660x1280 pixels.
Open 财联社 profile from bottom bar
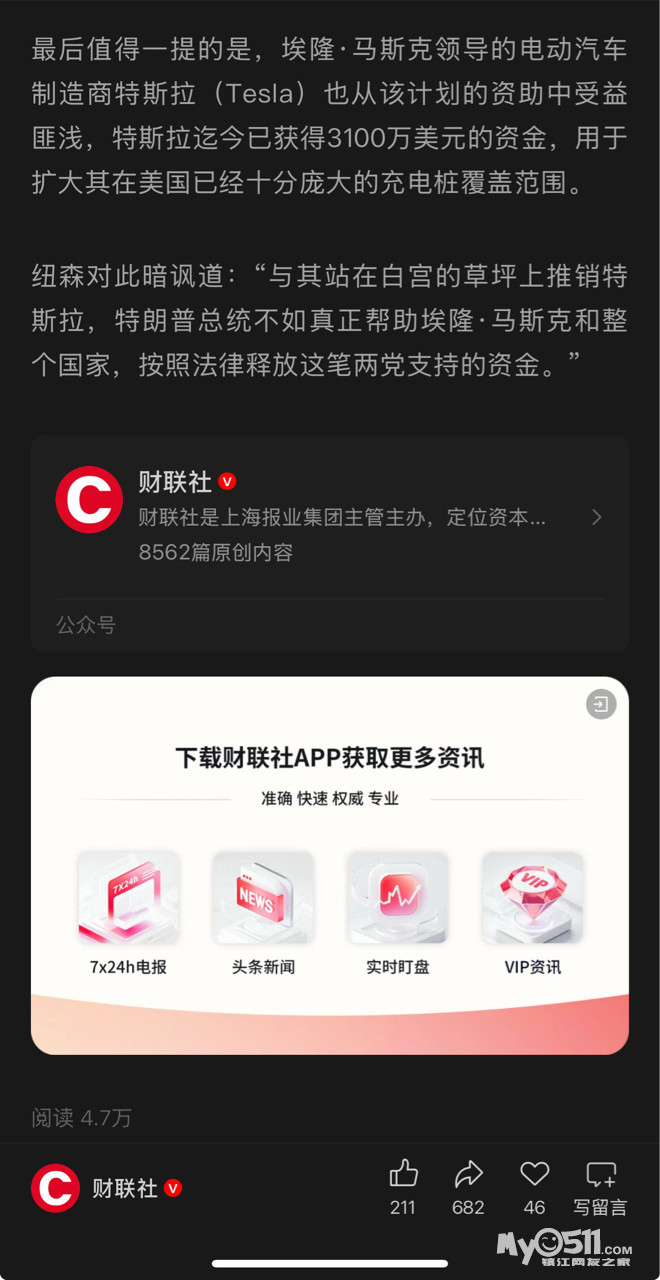pyautogui.click(x=107, y=1188)
